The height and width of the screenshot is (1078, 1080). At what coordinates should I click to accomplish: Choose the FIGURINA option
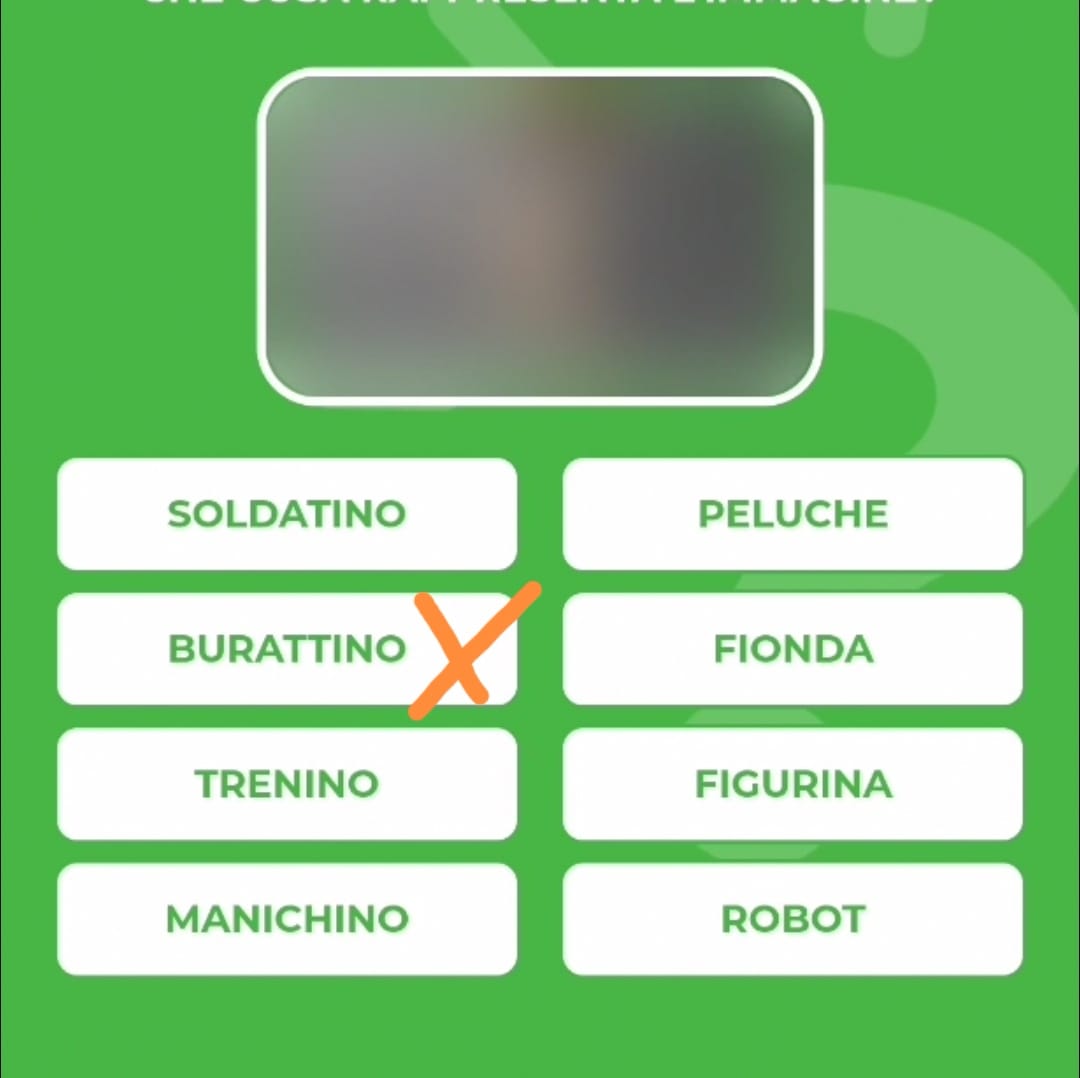(793, 784)
